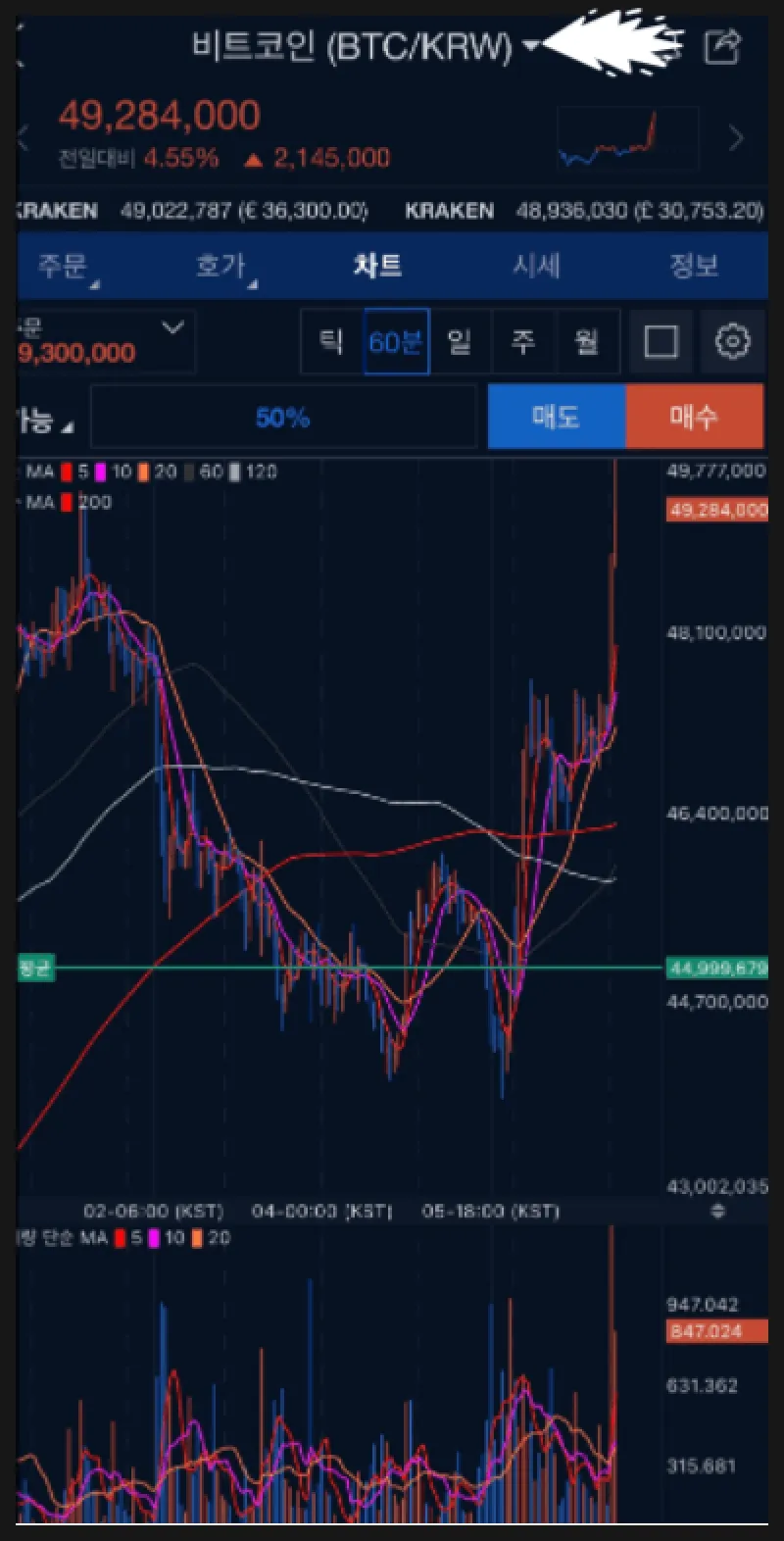Tap the 매수 buy button
The image size is (784, 1541).
pyautogui.click(x=694, y=417)
